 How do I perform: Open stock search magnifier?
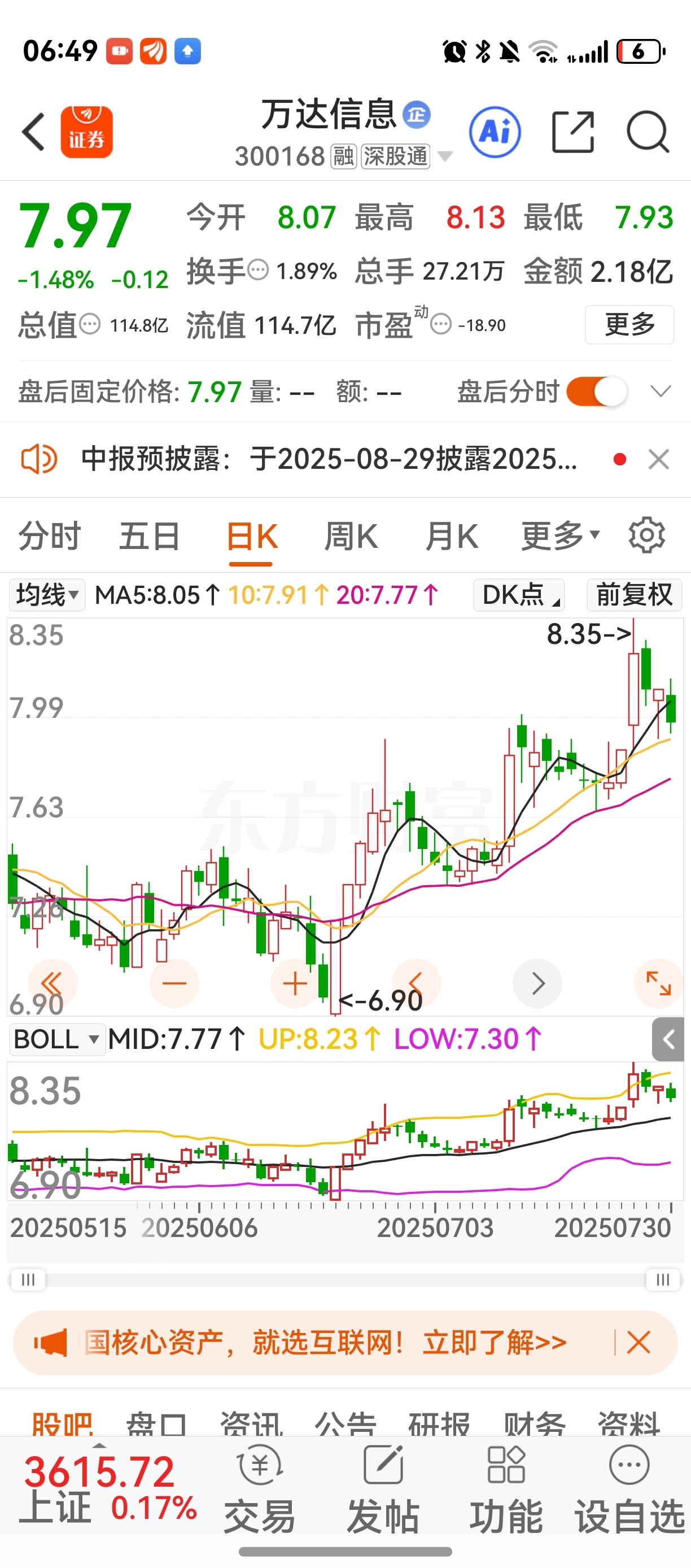[649, 132]
